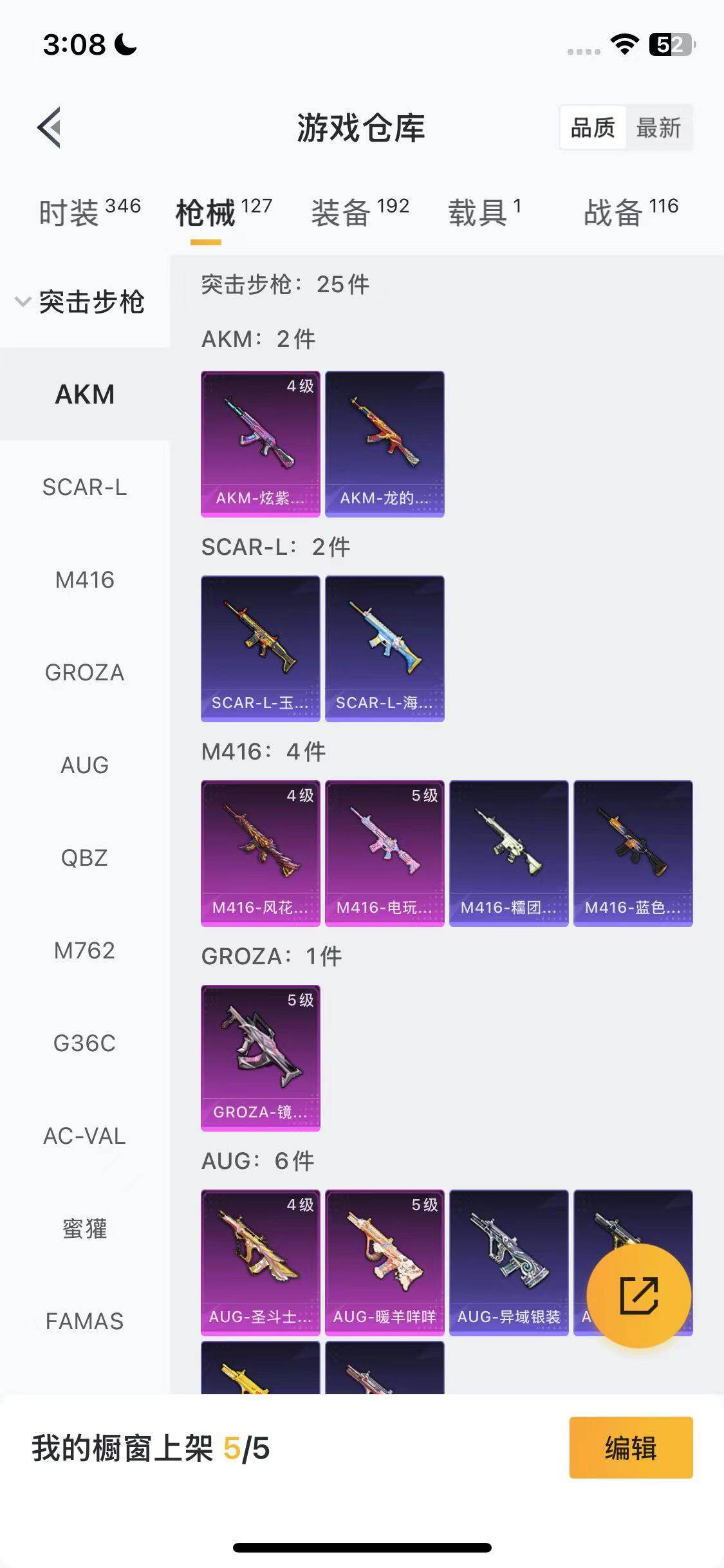The height and width of the screenshot is (1568, 724).
Task: Jump to GROZA in the side list
Action: pos(84,673)
